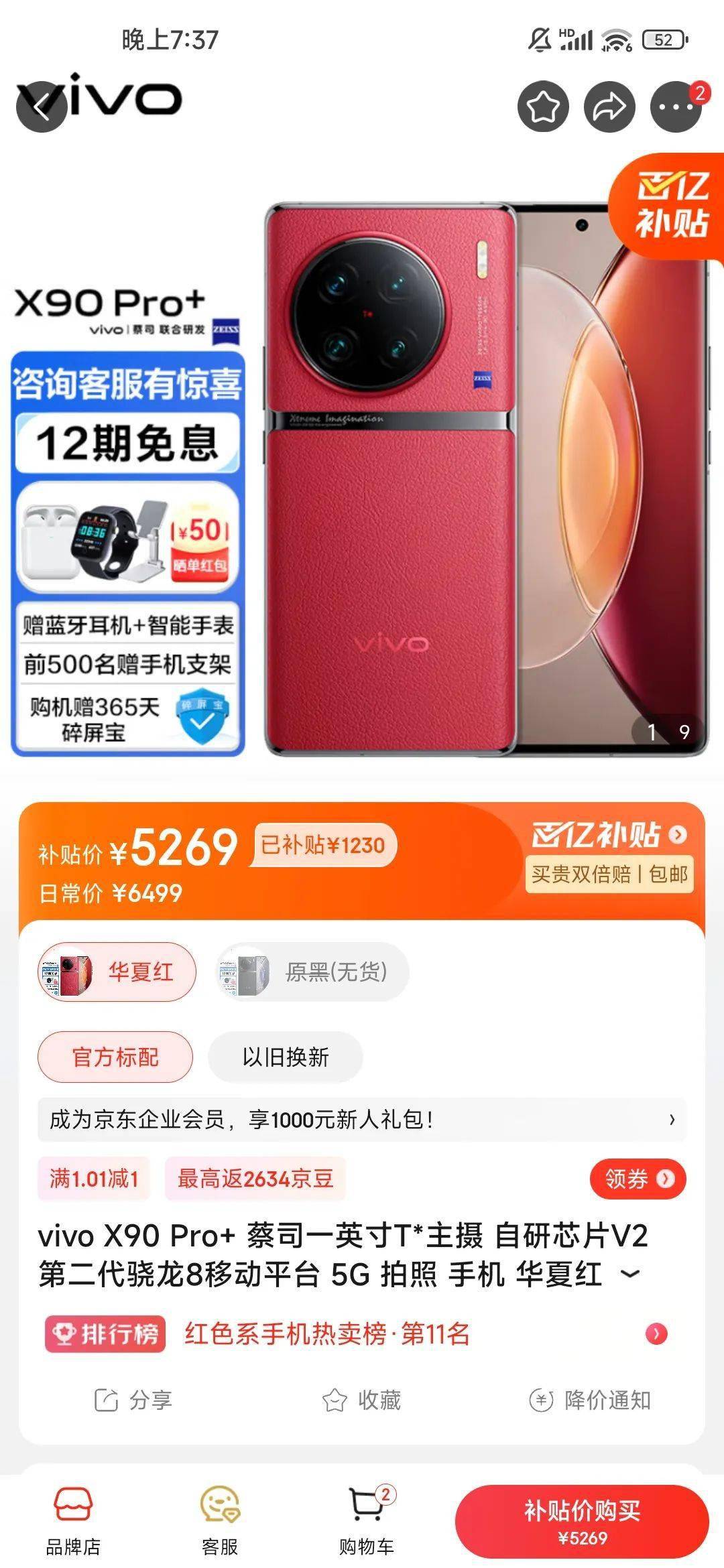This screenshot has width=724, height=1568.
Task: Select the 华夏红 color option
Action: pos(117,972)
